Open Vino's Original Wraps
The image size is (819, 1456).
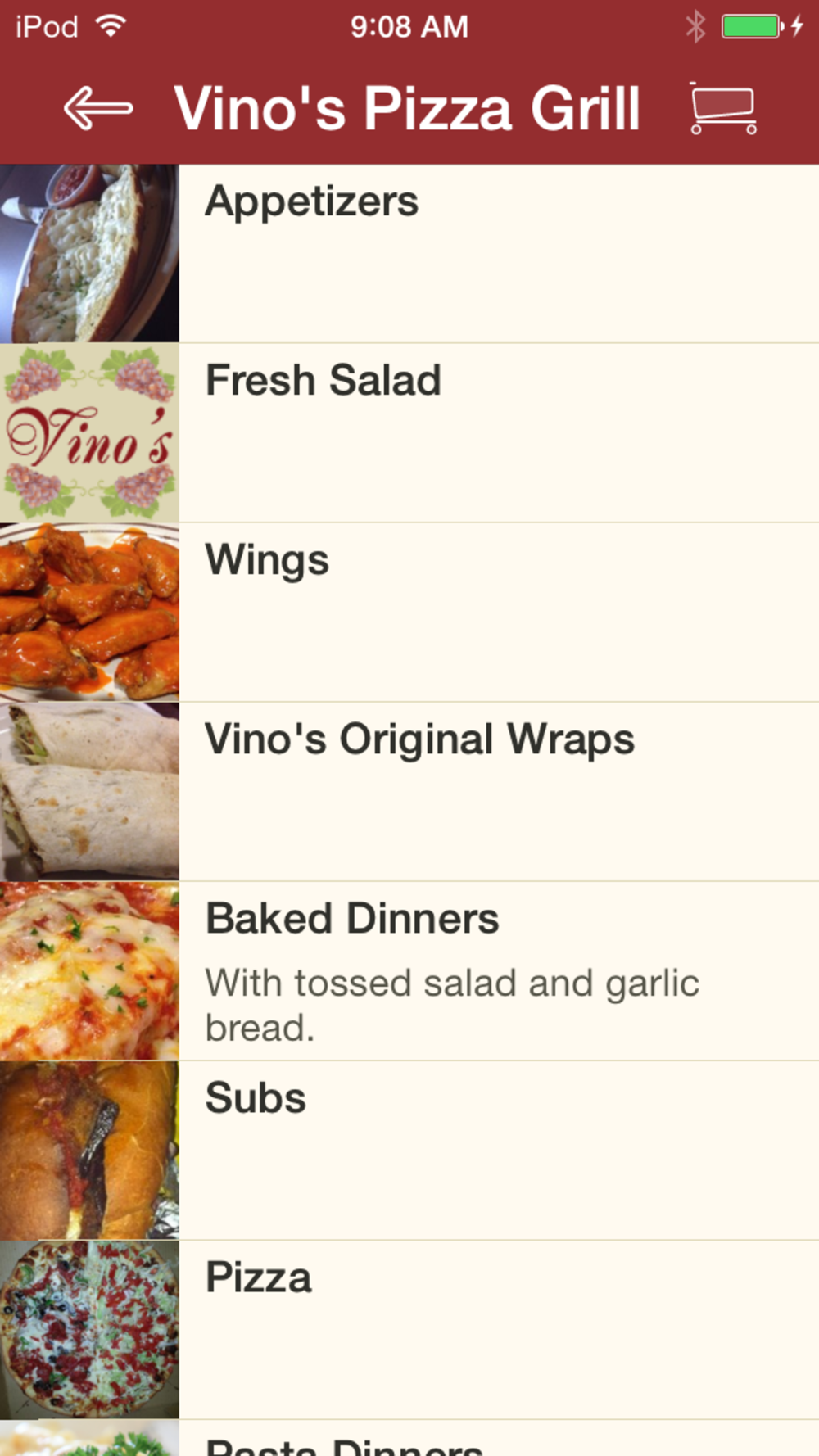coord(409,792)
